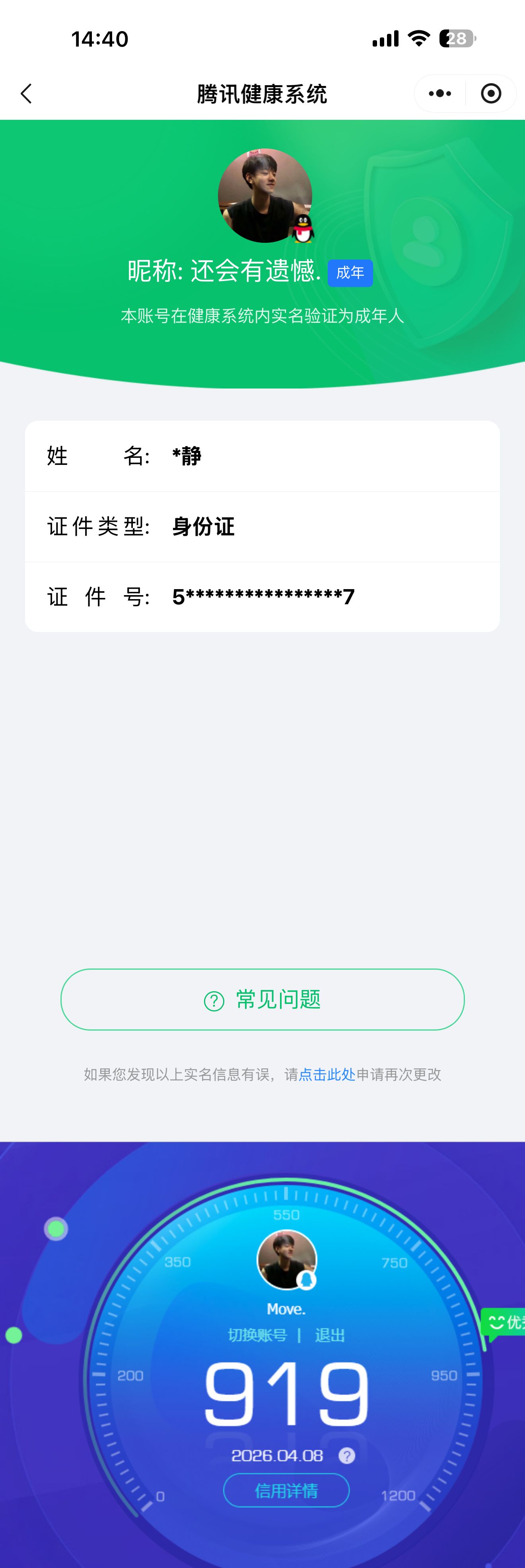Image resolution: width=525 pixels, height=1568 pixels.
Task: Click the circular capsule button top right
Action: pos(490,93)
